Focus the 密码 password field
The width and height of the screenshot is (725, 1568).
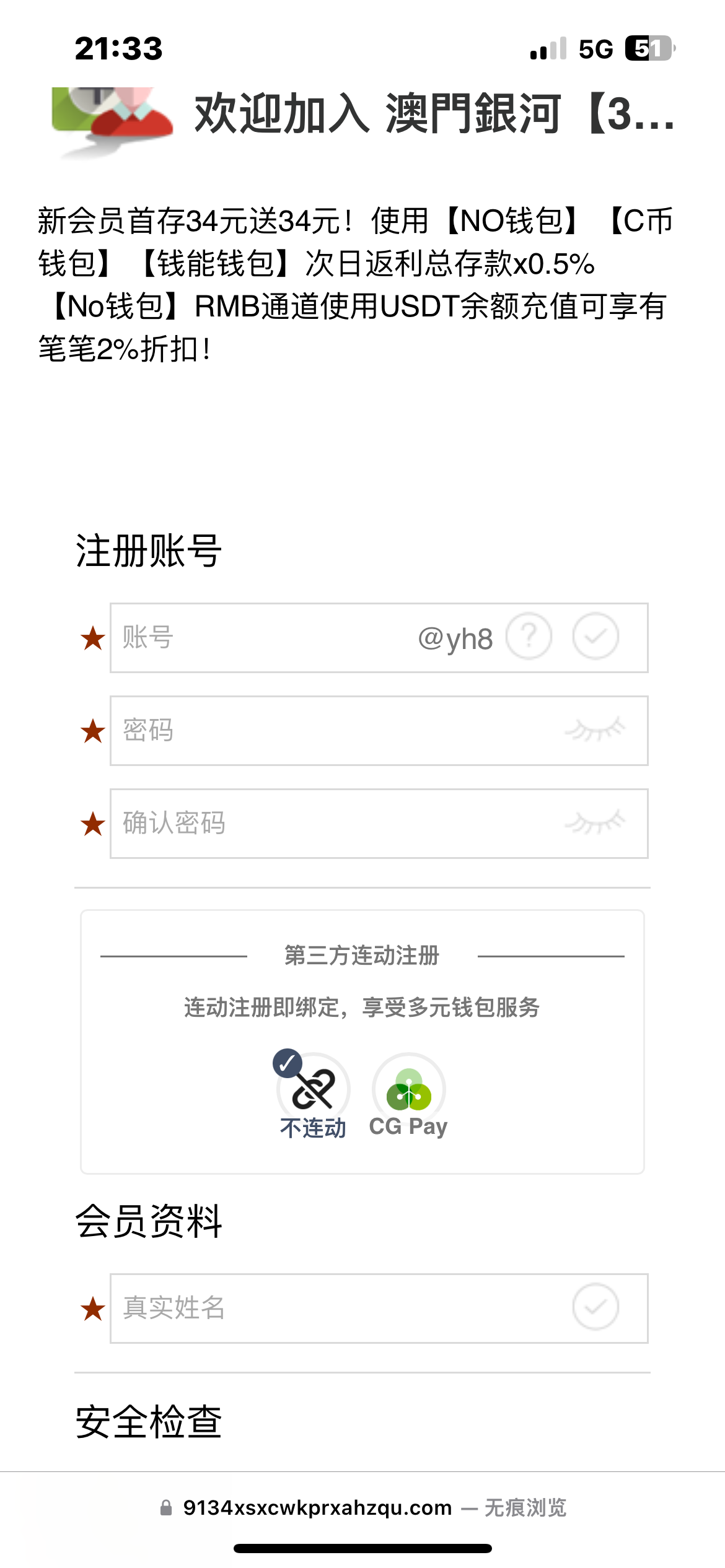(335, 731)
